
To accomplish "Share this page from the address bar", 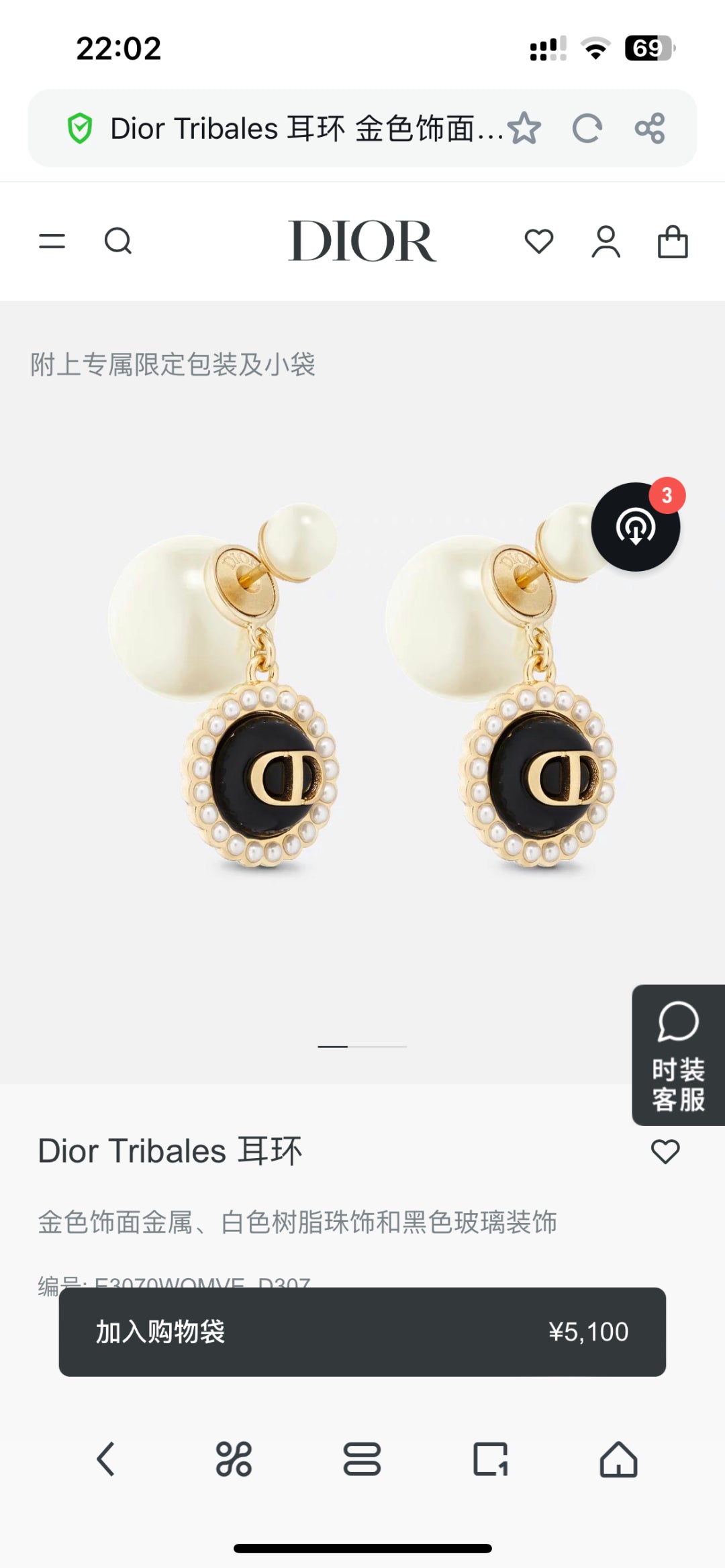I will pos(650,128).
